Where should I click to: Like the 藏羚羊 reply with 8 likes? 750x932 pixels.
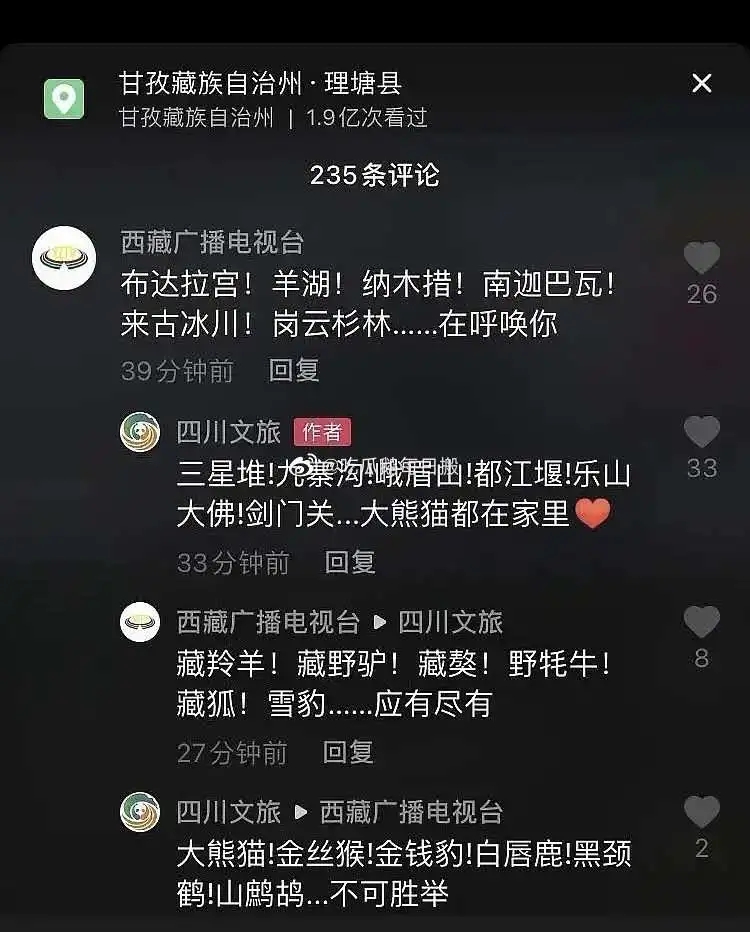tap(702, 622)
